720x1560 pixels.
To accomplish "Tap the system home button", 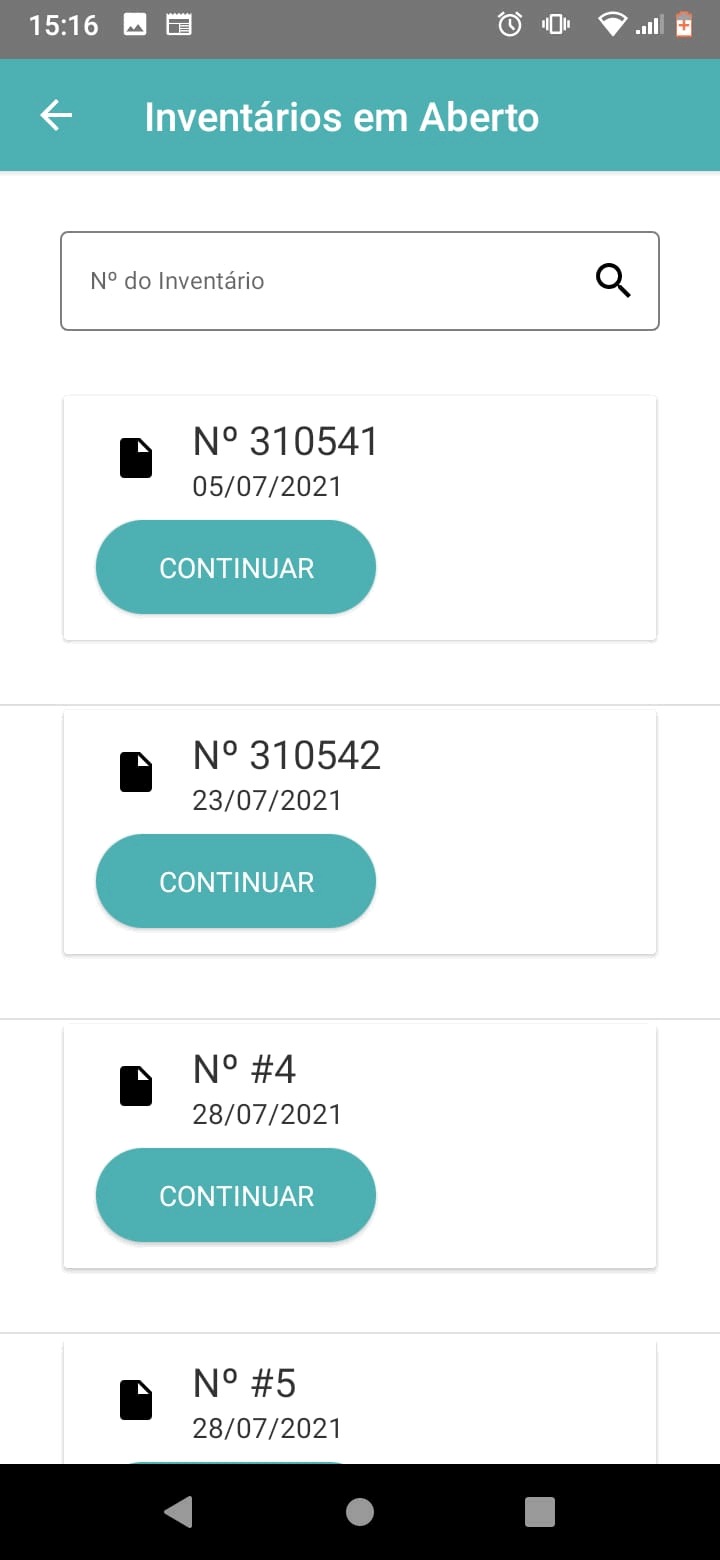I will pyautogui.click(x=360, y=1512).
